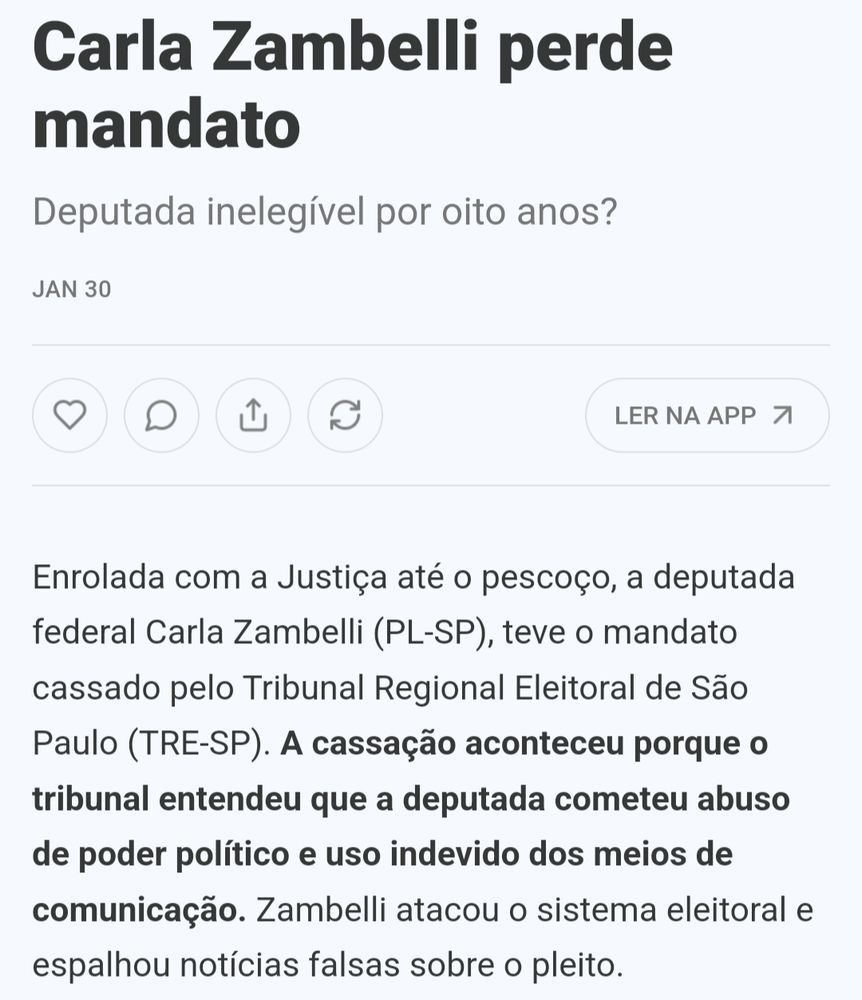Click the divider area above the action icons

(x=430, y=345)
